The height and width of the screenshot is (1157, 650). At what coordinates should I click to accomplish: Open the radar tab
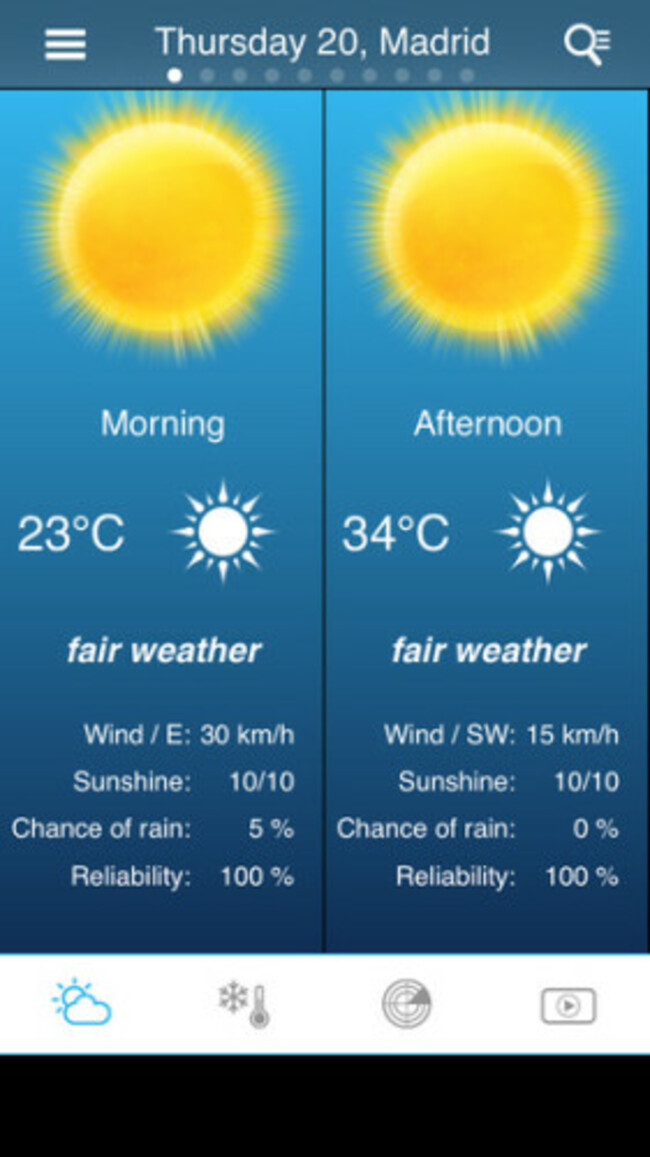click(406, 1003)
